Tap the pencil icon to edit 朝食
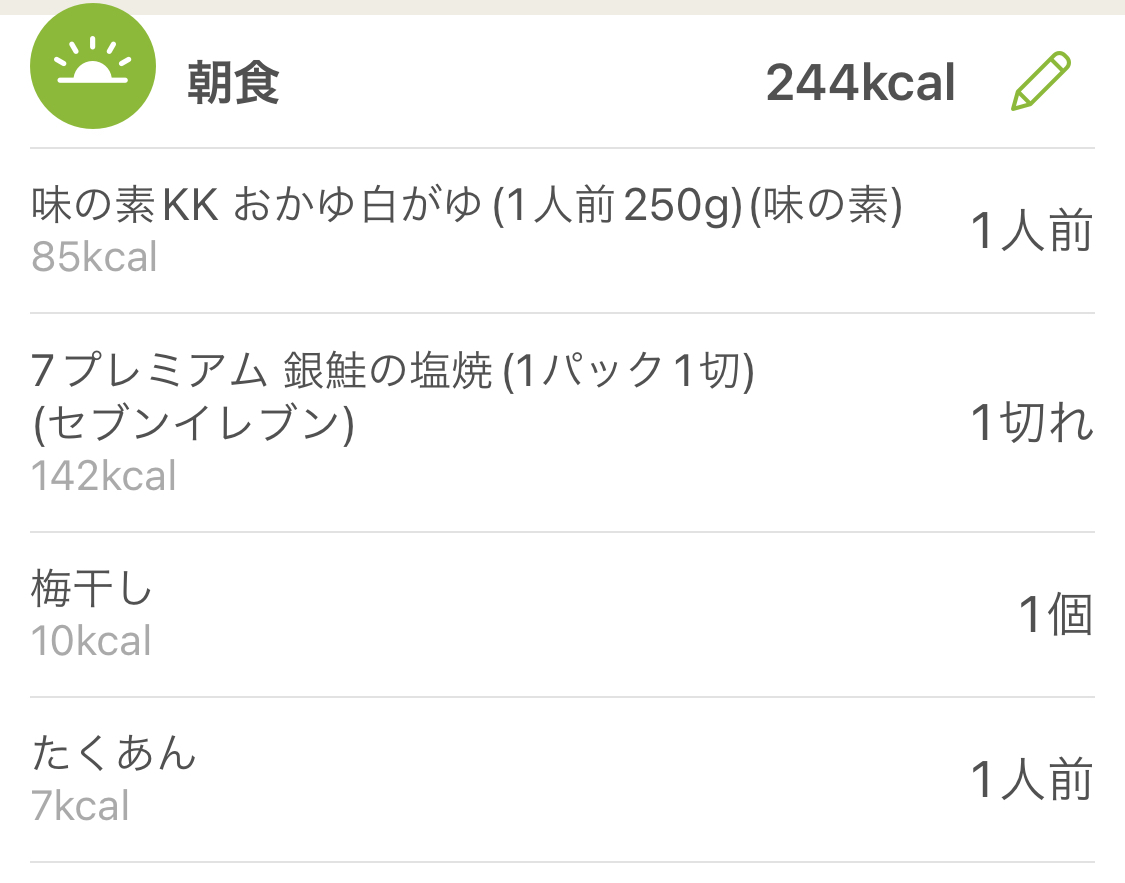This screenshot has height=883, width=1125. (x=1041, y=82)
